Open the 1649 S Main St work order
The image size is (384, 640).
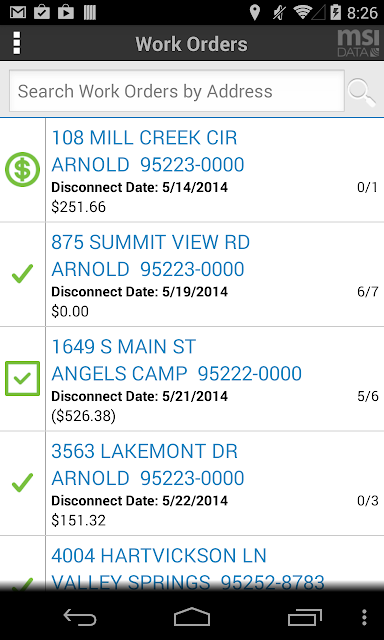(x=192, y=379)
